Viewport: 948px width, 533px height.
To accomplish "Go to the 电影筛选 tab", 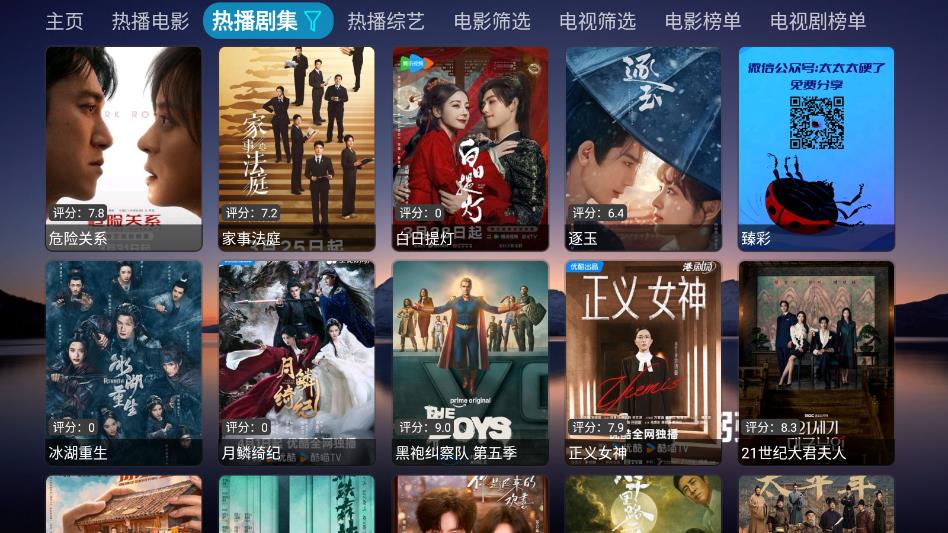I will 492,21.
